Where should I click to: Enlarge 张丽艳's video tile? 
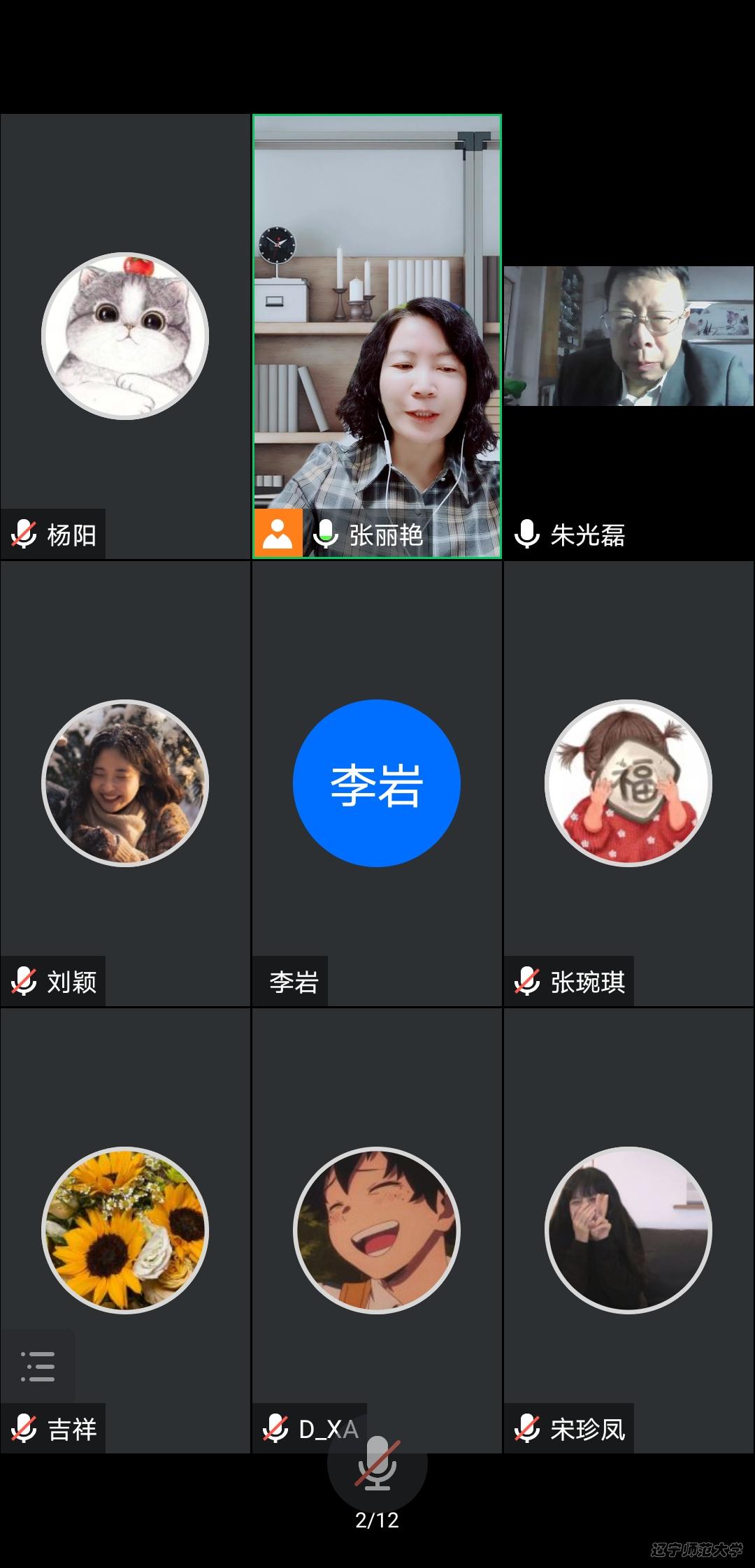(377, 336)
